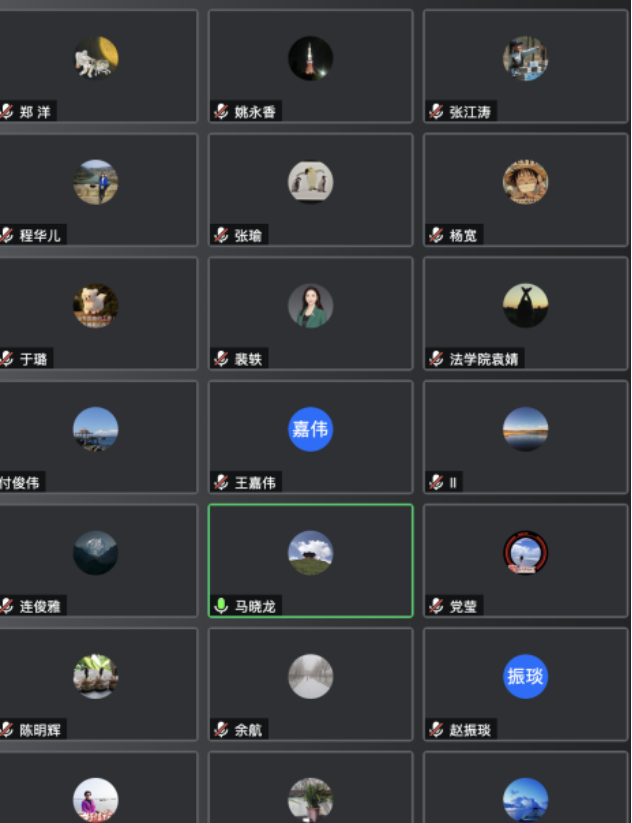This screenshot has width=632, height=823.
Task: Open the tile of 法学院袁婧
Action: (x=525, y=313)
